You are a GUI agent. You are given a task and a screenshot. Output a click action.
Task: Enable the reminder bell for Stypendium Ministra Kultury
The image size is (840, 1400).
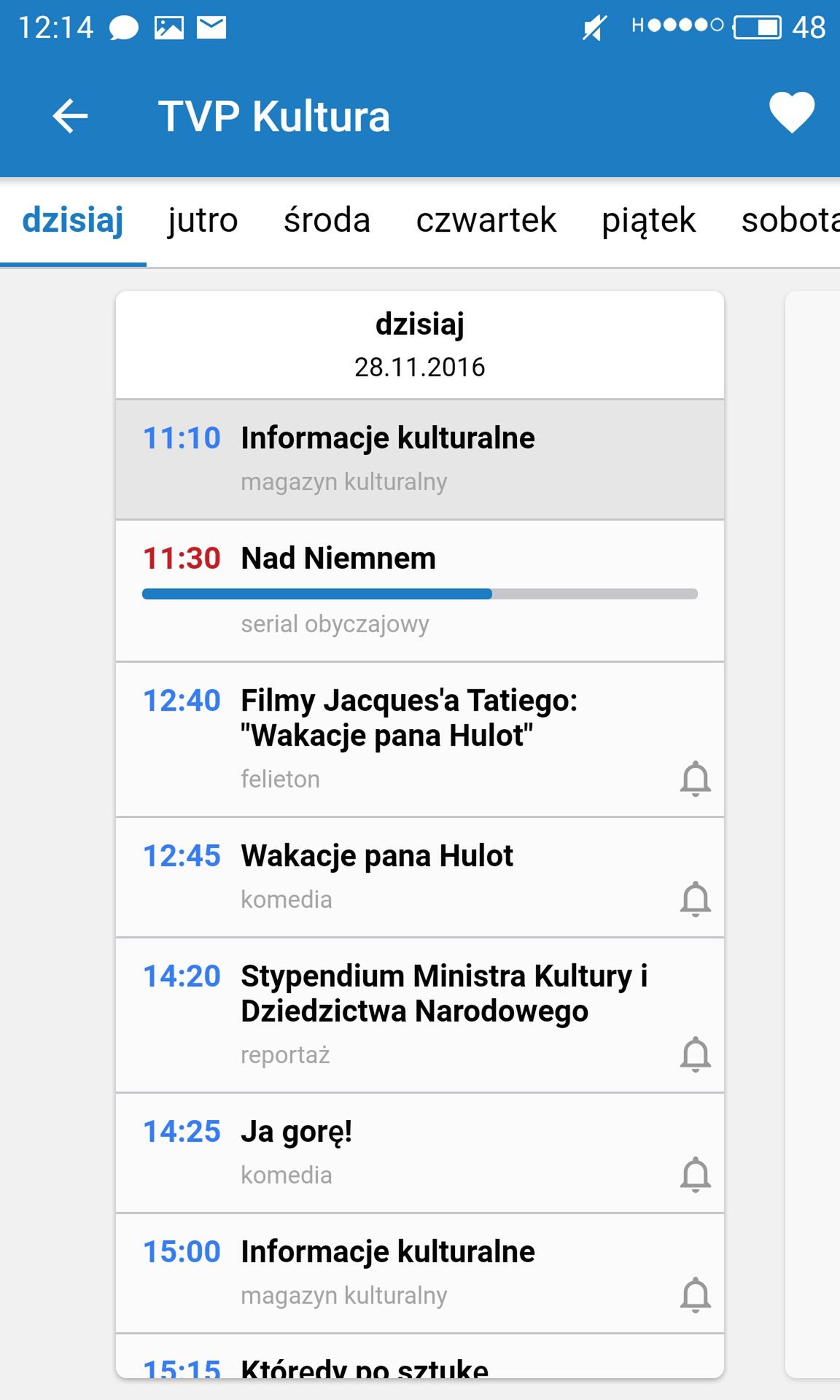696,1054
